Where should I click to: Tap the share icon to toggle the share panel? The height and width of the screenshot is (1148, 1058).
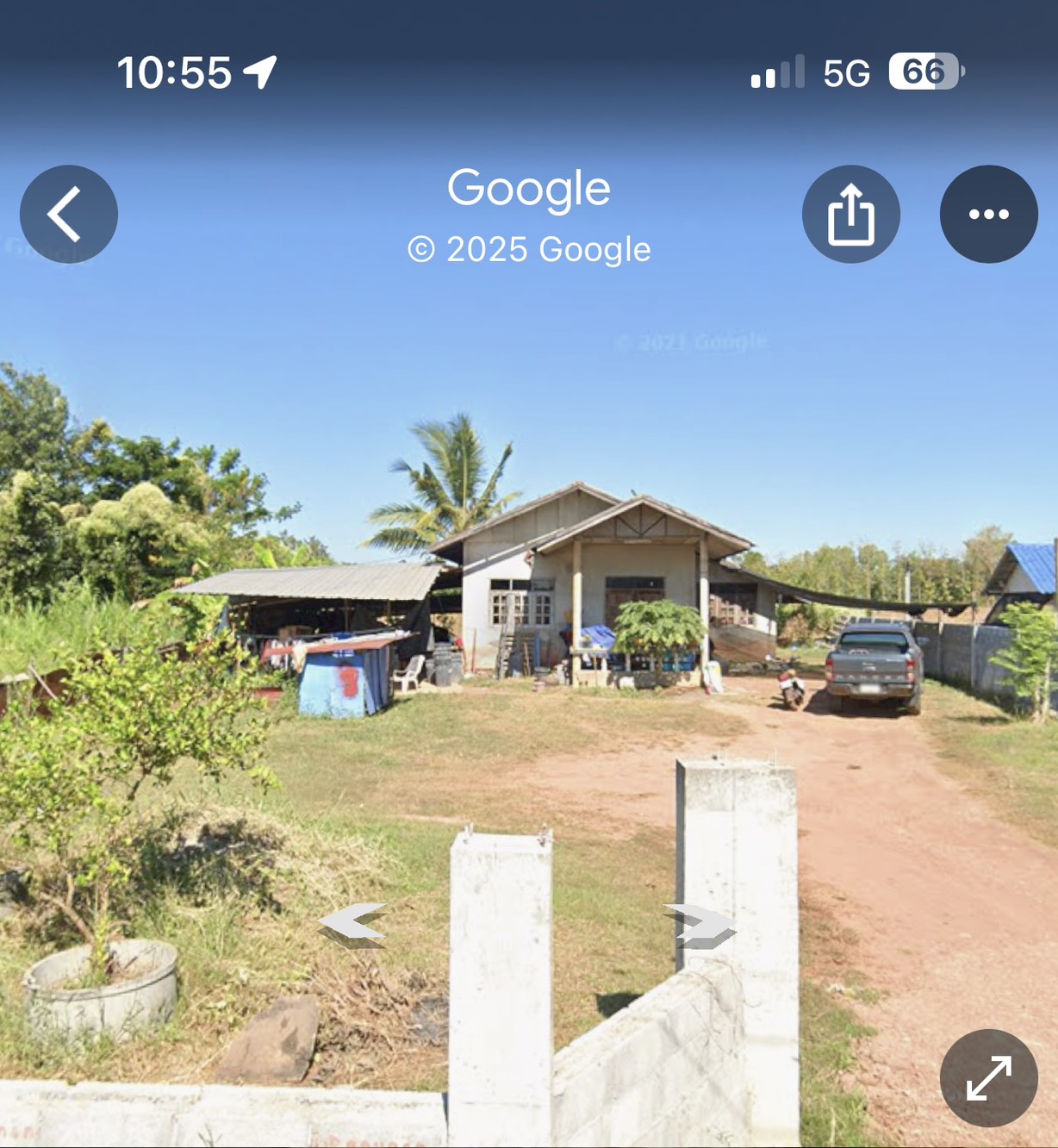pyautogui.click(x=850, y=213)
